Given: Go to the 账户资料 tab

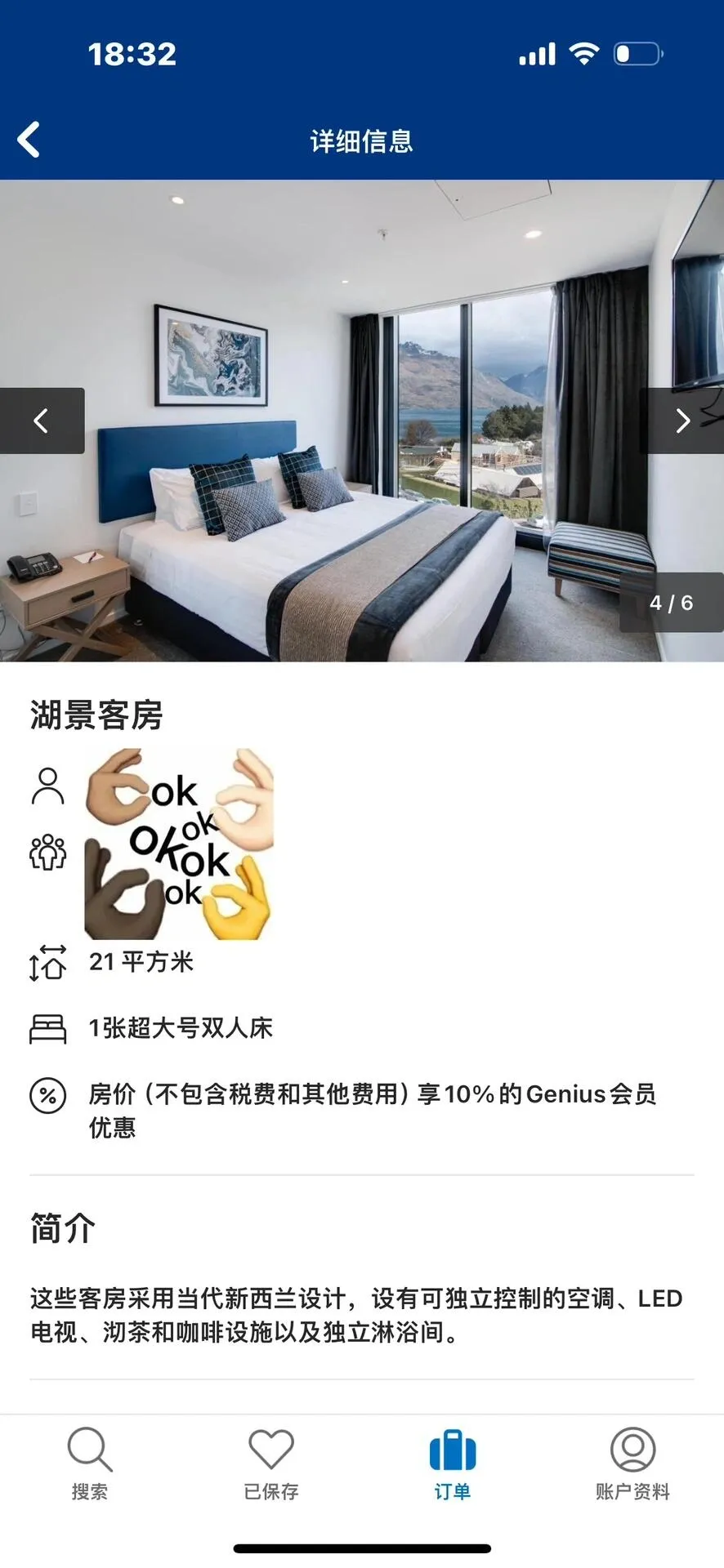Looking at the screenshot, I should point(632,1464).
